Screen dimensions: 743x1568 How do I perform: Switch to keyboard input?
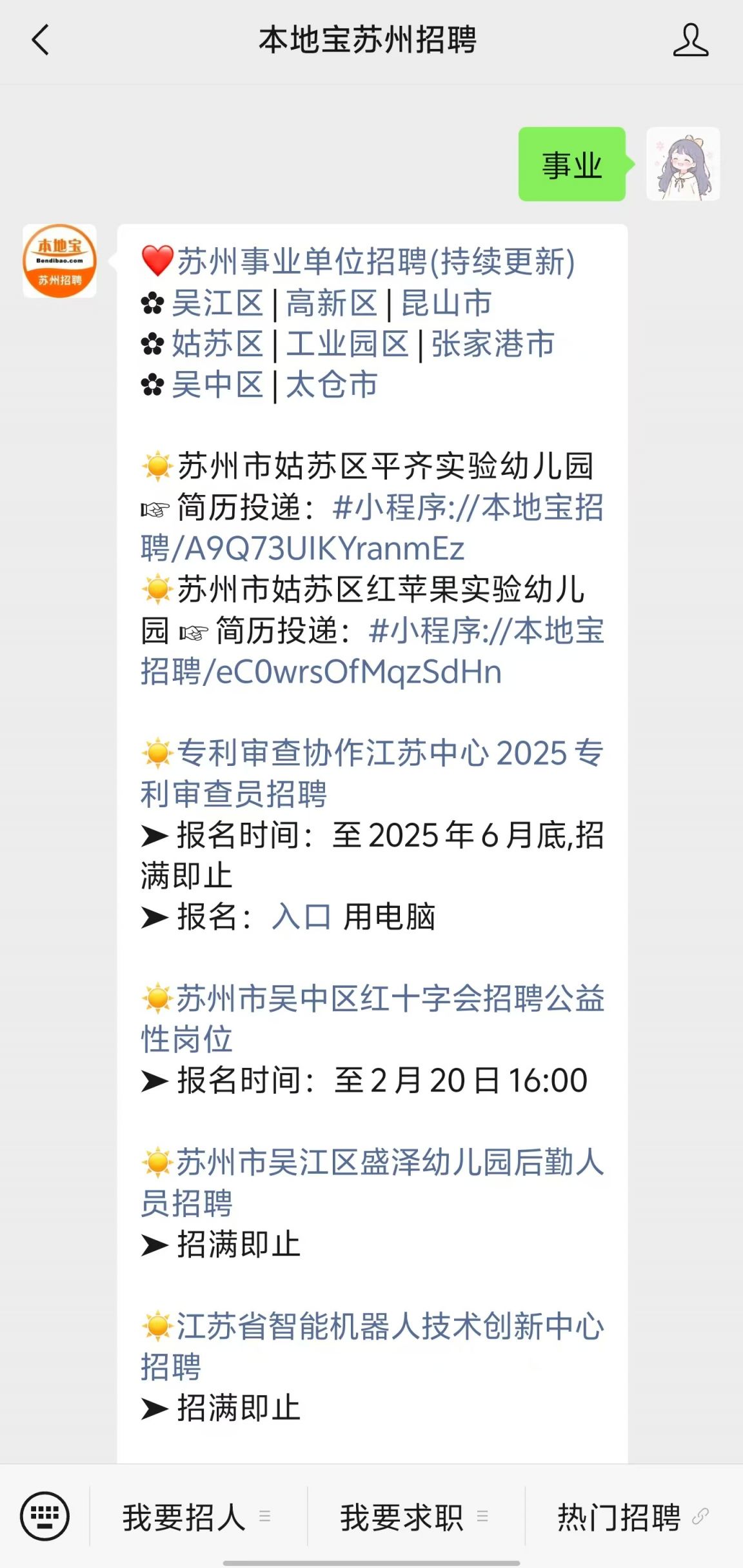(45, 1516)
